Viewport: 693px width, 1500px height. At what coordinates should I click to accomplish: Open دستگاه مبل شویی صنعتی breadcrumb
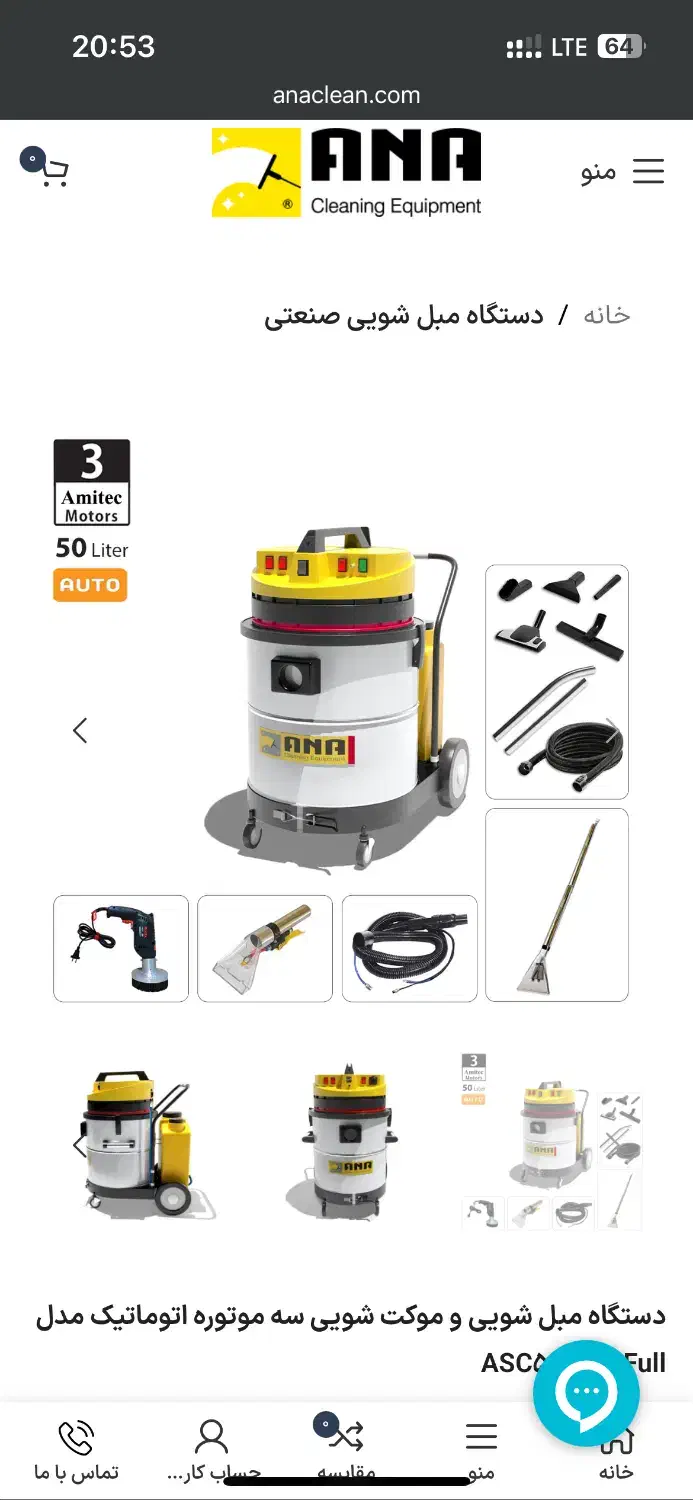(x=404, y=315)
